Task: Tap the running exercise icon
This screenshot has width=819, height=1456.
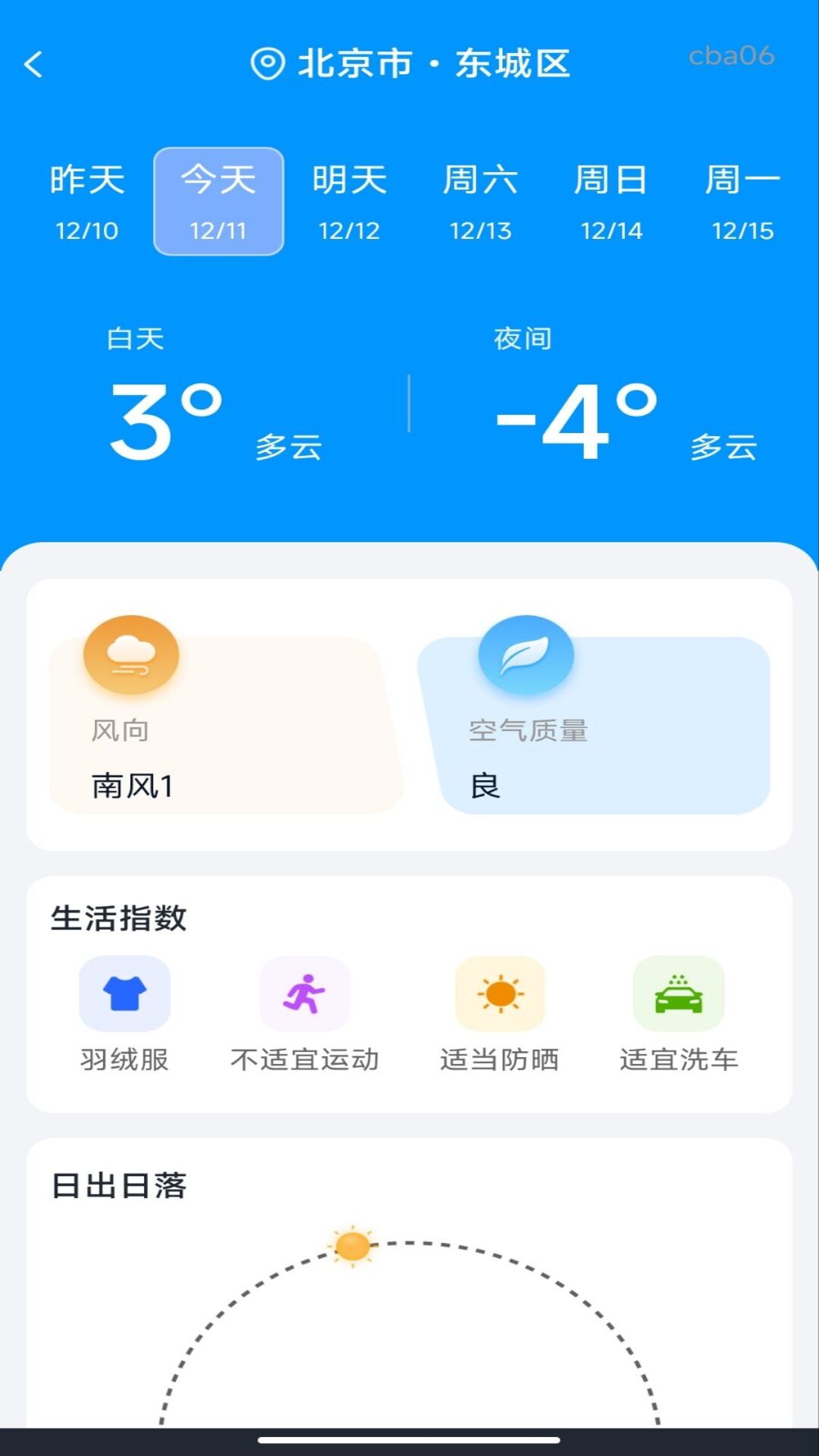Action: (303, 992)
